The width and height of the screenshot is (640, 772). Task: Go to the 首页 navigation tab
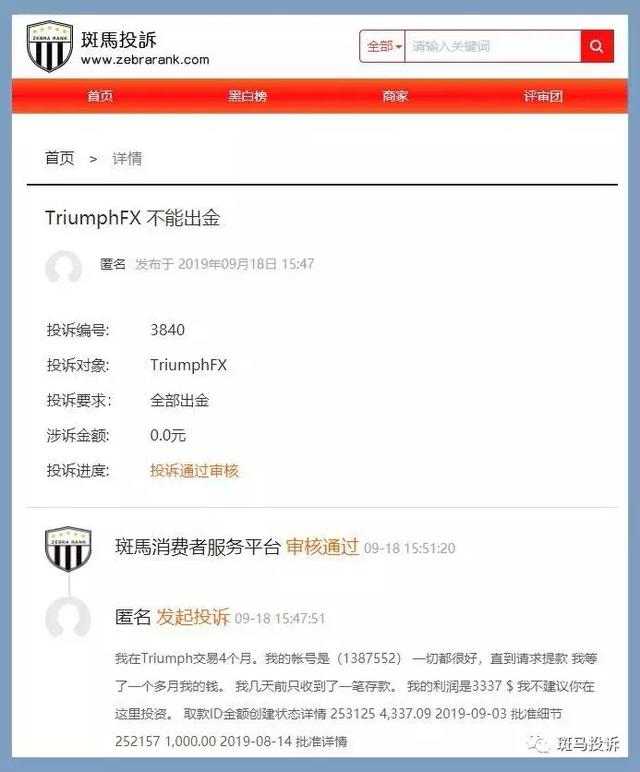[100, 96]
